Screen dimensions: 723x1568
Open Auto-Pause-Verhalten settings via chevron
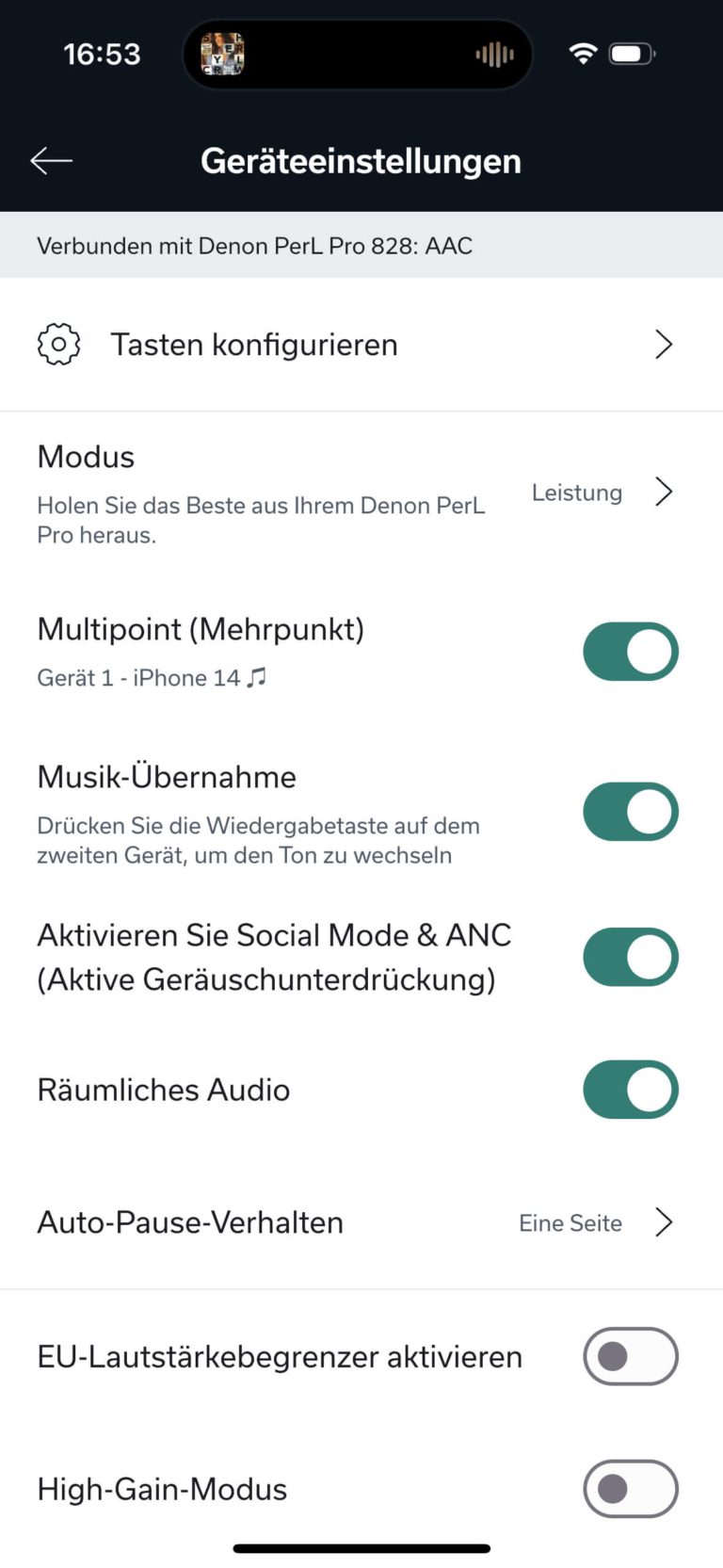click(x=666, y=1221)
